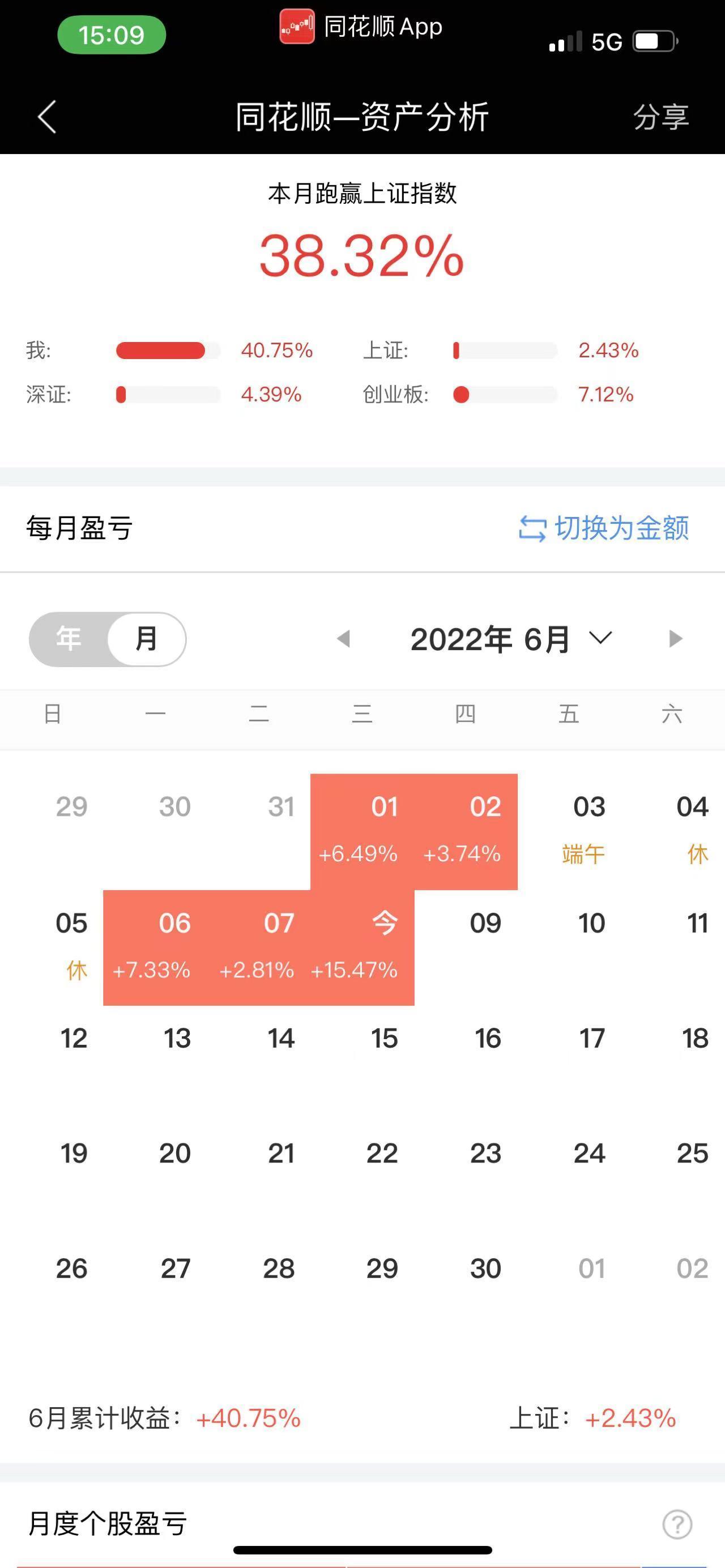
Task: Open June 02 with +3.74%
Action: [x=466, y=831]
